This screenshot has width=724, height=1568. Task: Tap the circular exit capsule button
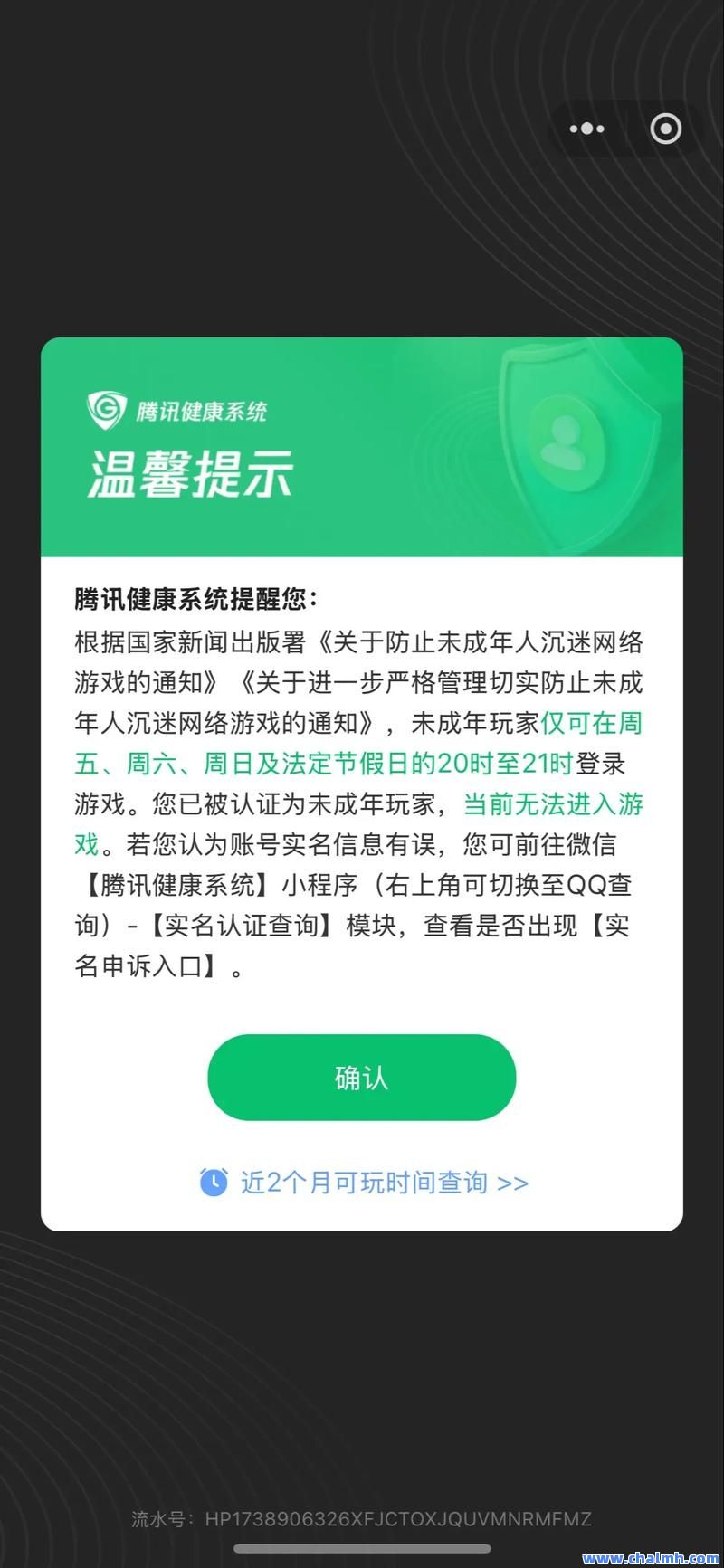pyautogui.click(x=665, y=128)
